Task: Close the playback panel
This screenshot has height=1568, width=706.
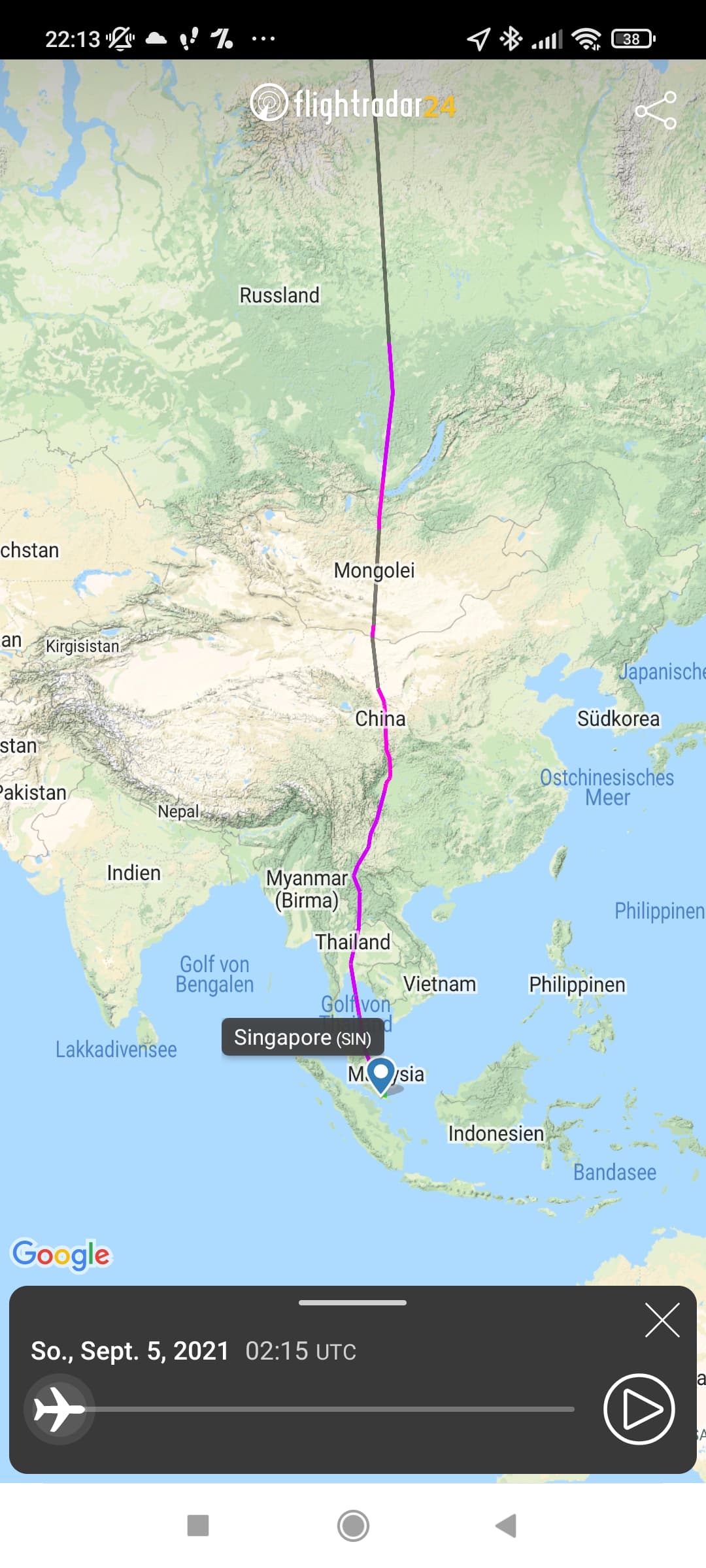Action: (x=662, y=1320)
